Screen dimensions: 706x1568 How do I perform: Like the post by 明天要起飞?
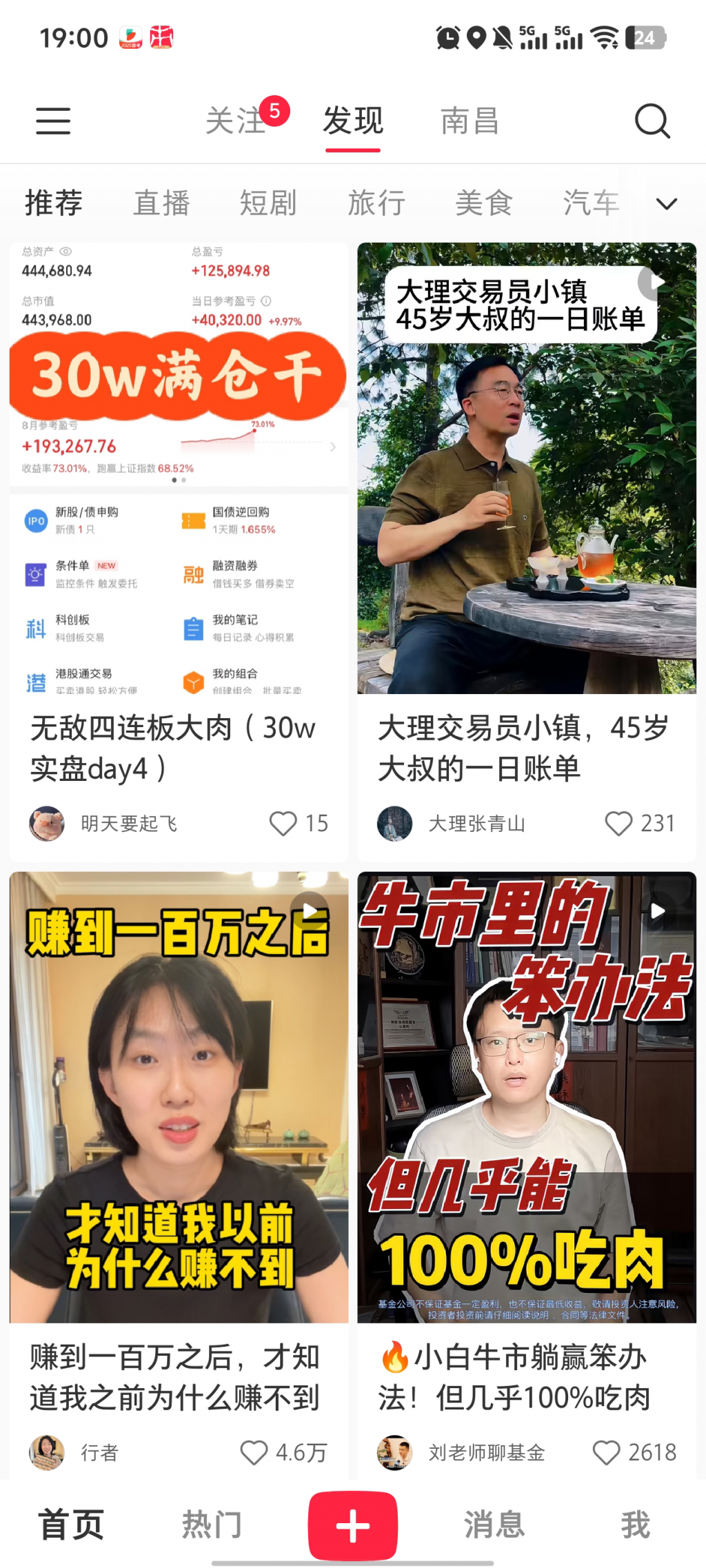[x=283, y=823]
